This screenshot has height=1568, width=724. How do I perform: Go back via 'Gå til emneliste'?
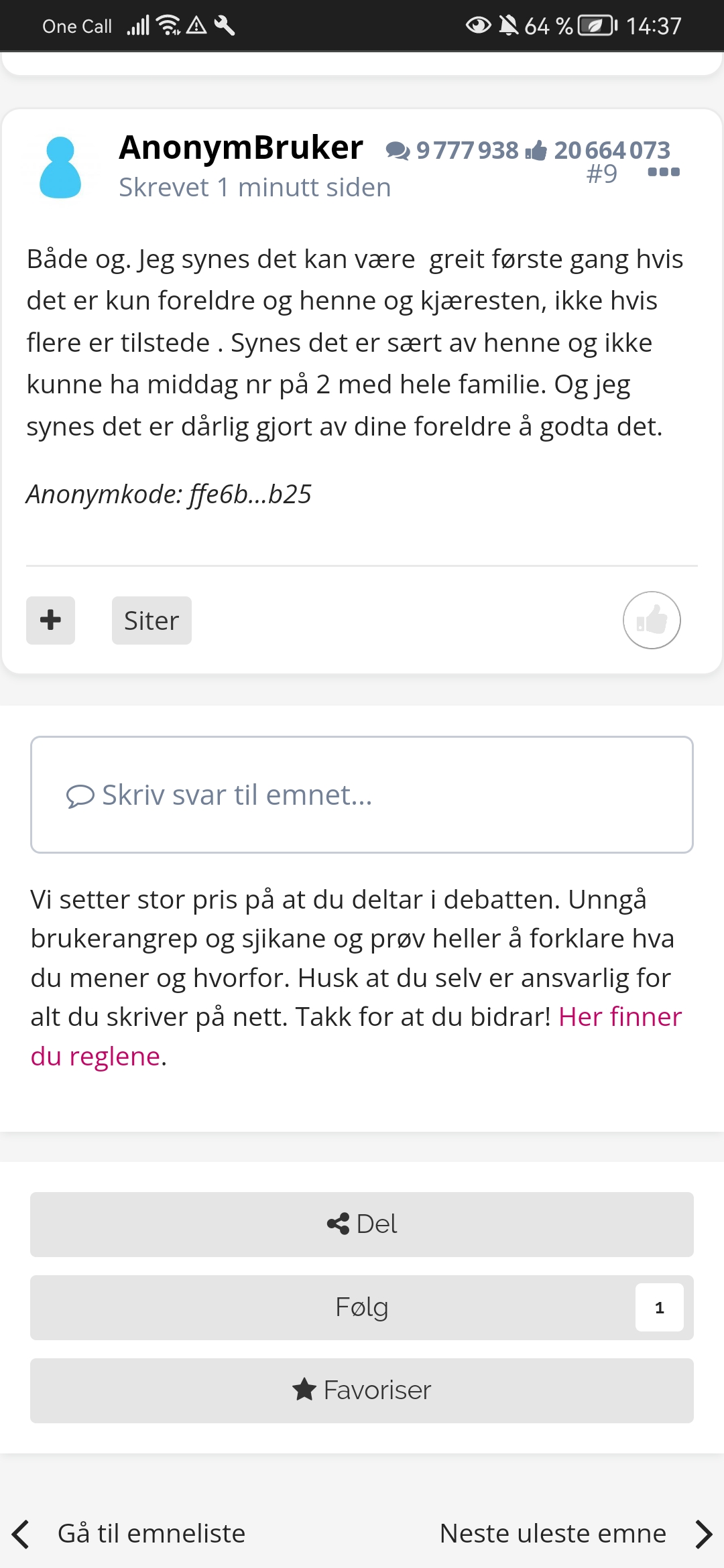[x=129, y=1533]
